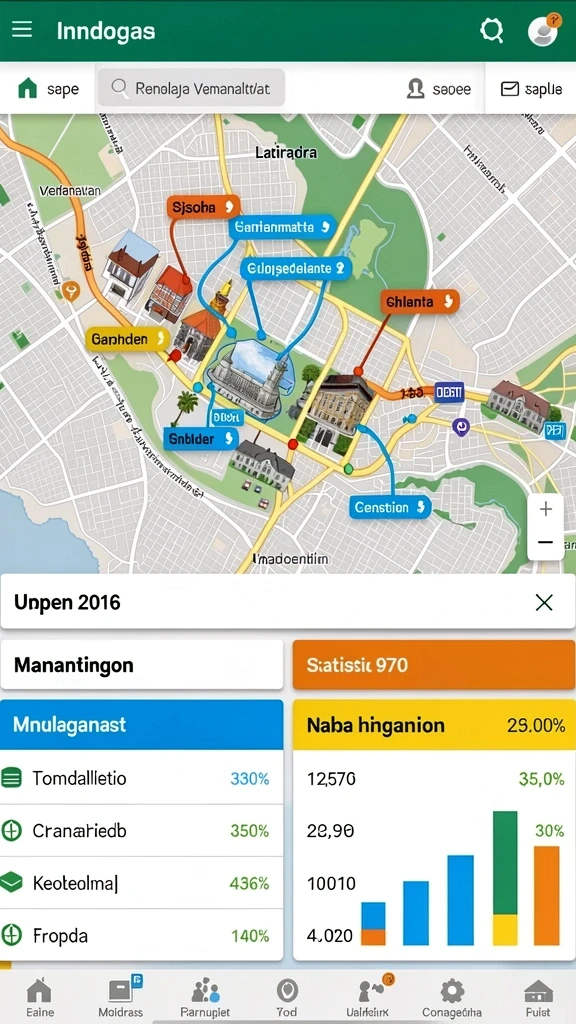Screen dimensions: 576x1024
Task: Go to the sape home tab
Action: coord(48,89)
